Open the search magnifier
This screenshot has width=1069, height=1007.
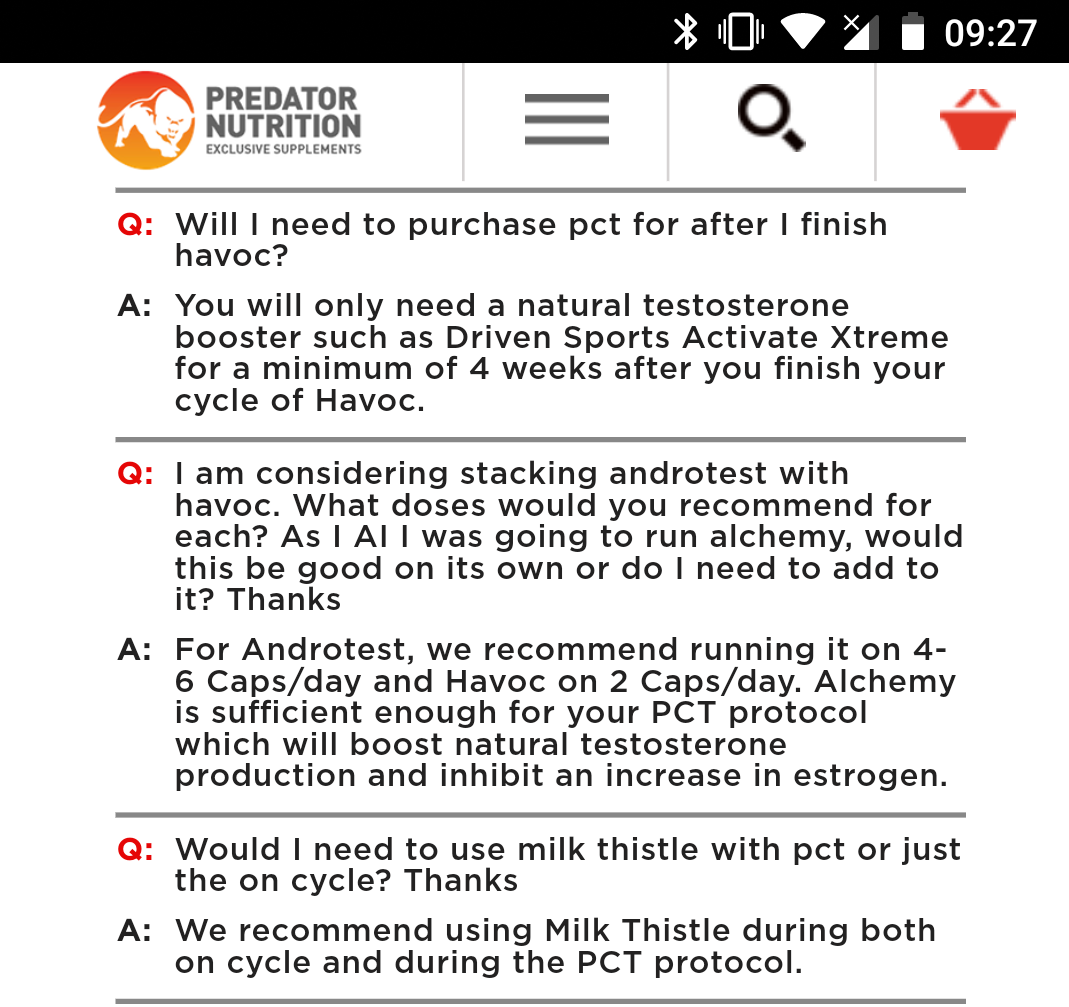771,117
